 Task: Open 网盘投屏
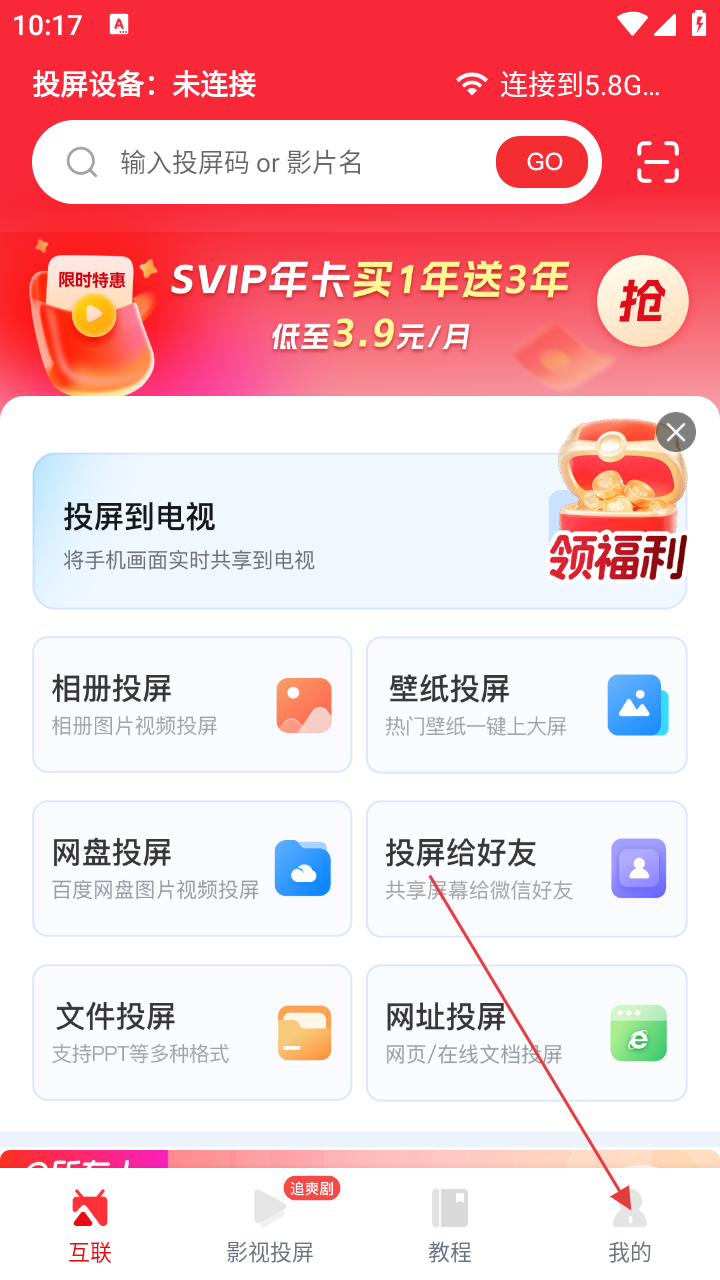pos(192,869)
